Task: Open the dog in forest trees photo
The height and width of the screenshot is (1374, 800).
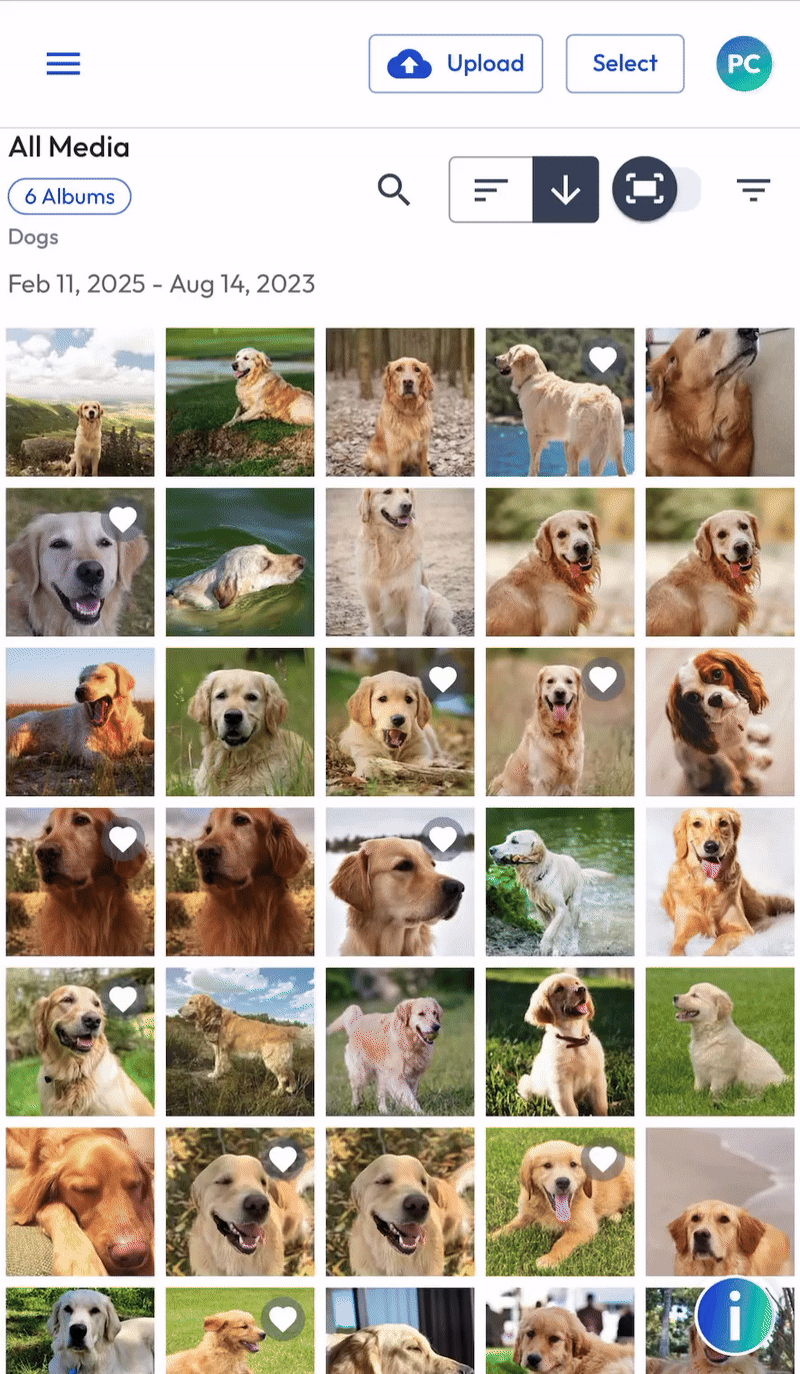Action: tap(400, 402)
